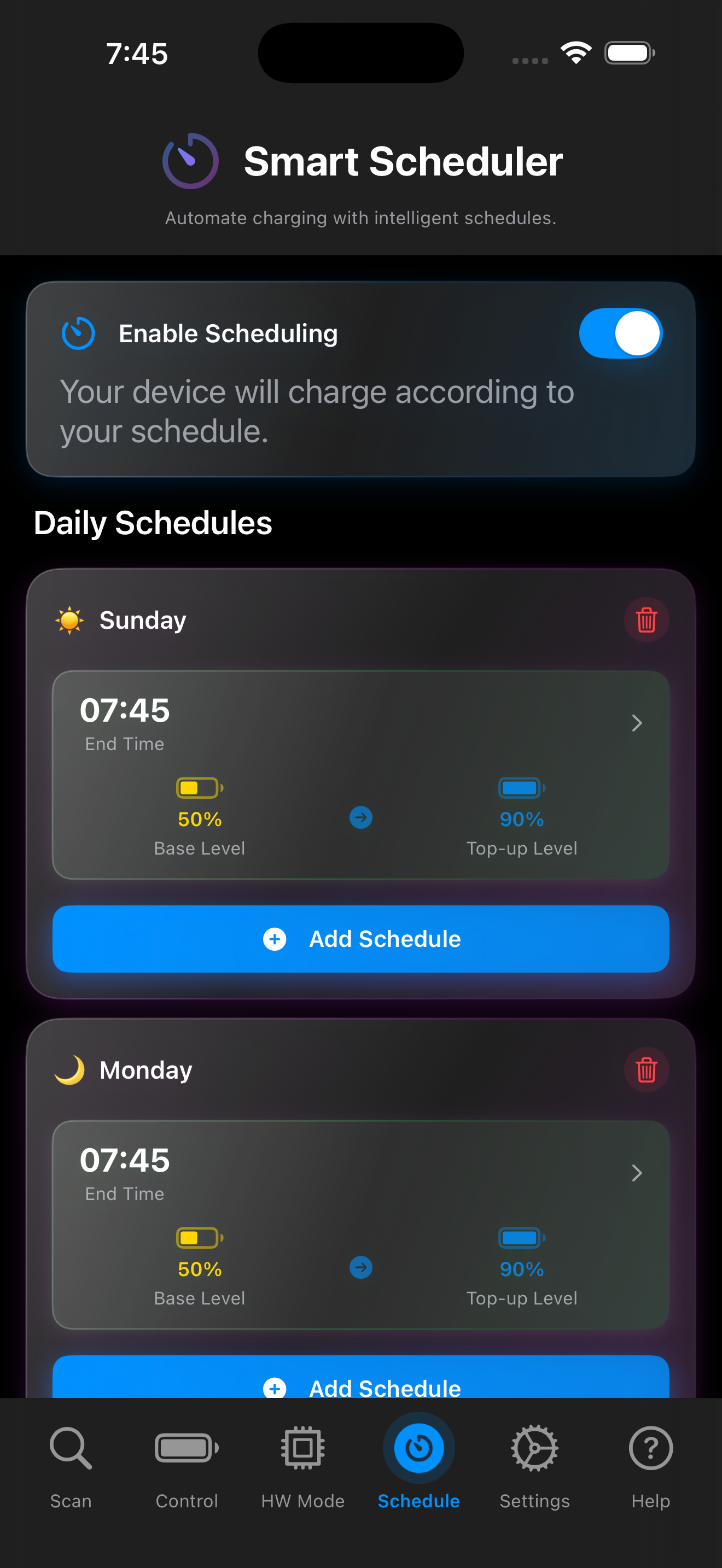Open Settings via the gear icon
This screenshot has width=722, height=1568.
[534, 1448]
